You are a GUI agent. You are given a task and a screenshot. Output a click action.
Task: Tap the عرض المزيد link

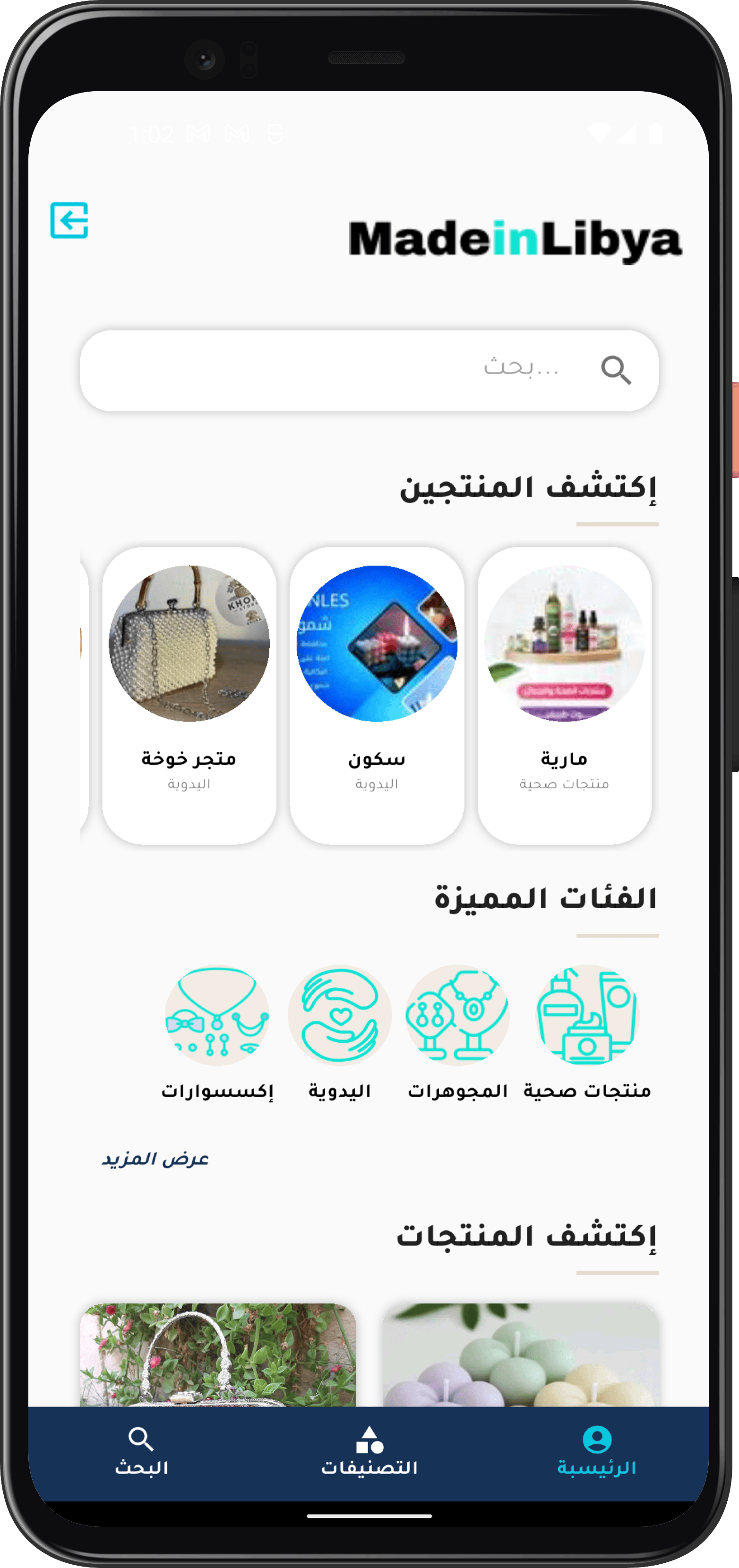click(155, 1159)
